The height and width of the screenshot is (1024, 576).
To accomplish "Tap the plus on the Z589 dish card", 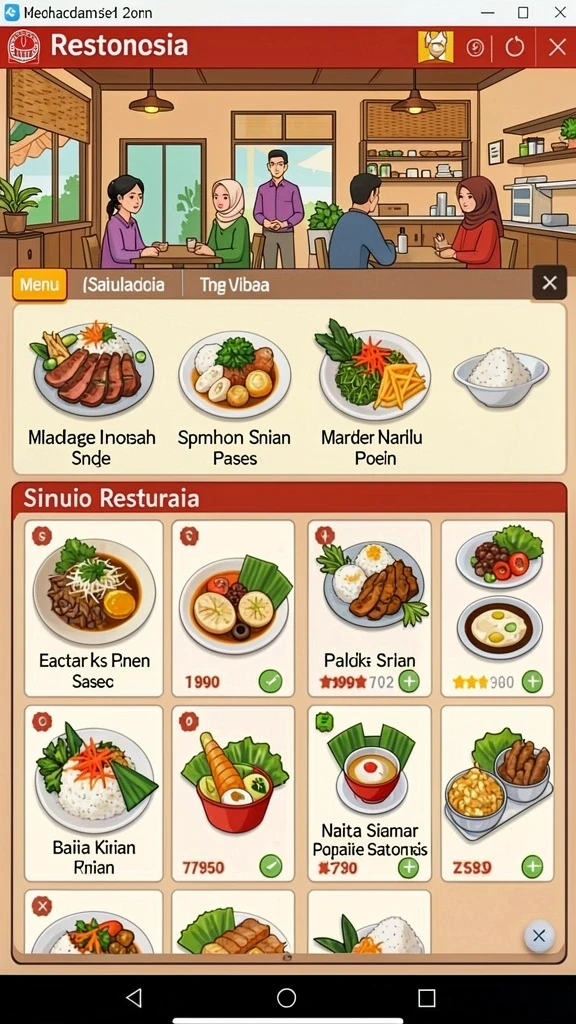I will click(x=532, y=867).
